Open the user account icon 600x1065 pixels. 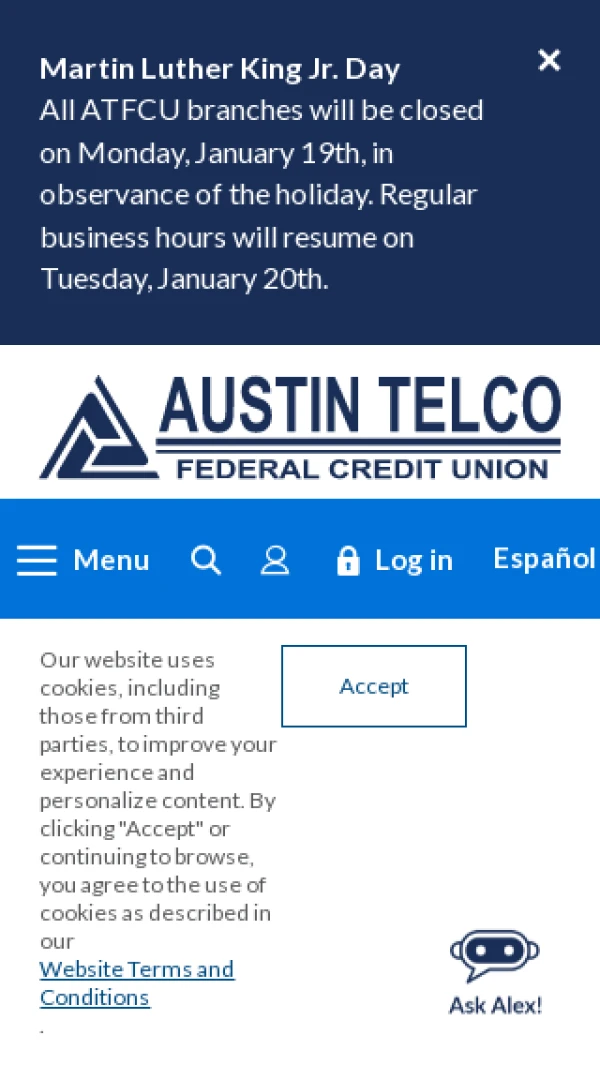click(x=275, y=560)
